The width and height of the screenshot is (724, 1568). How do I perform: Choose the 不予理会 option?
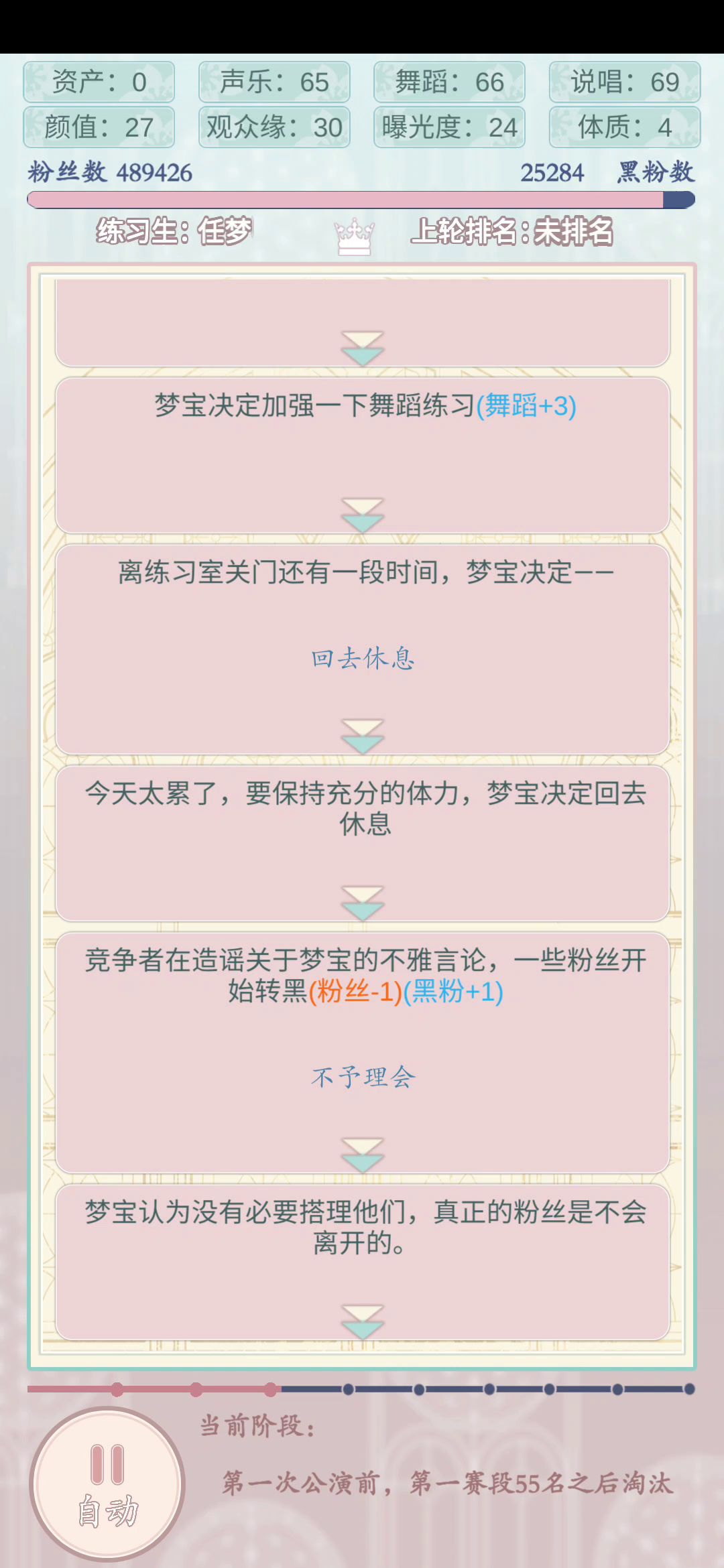point(363,1077)
